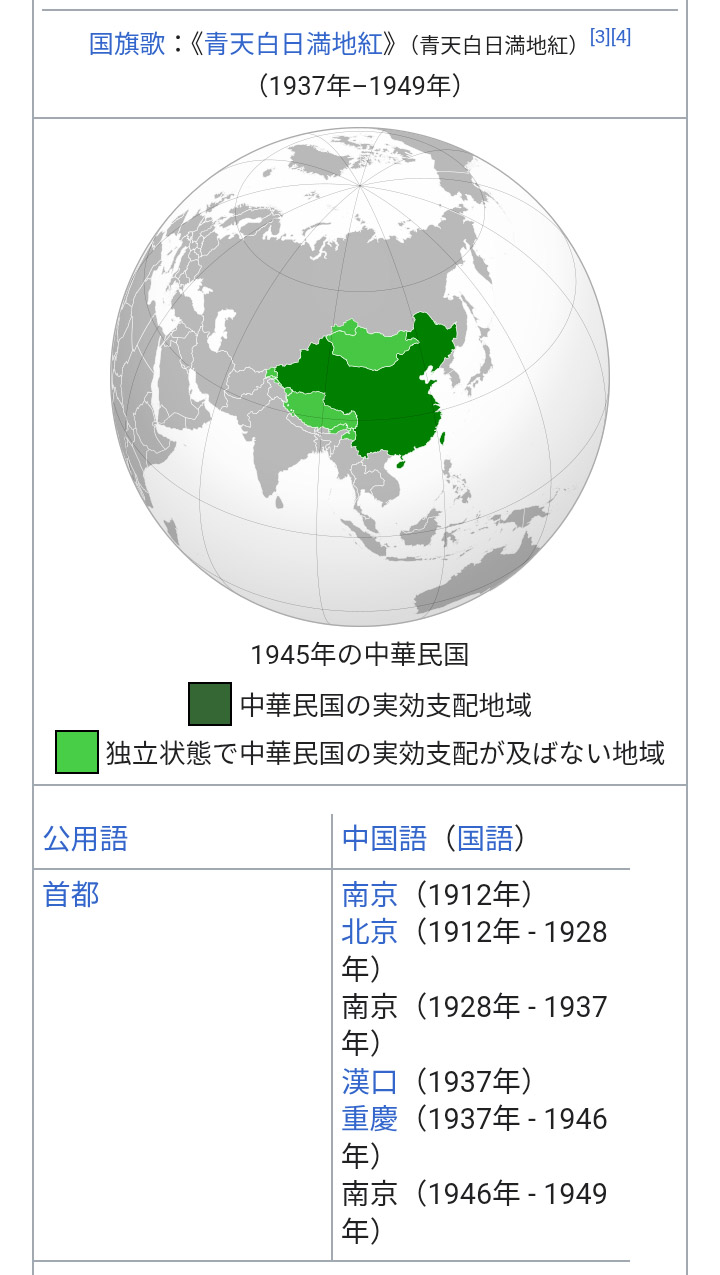Open the 国旗歌 link
Viewport: 720px width, 1275px height.
pos(127,44)
